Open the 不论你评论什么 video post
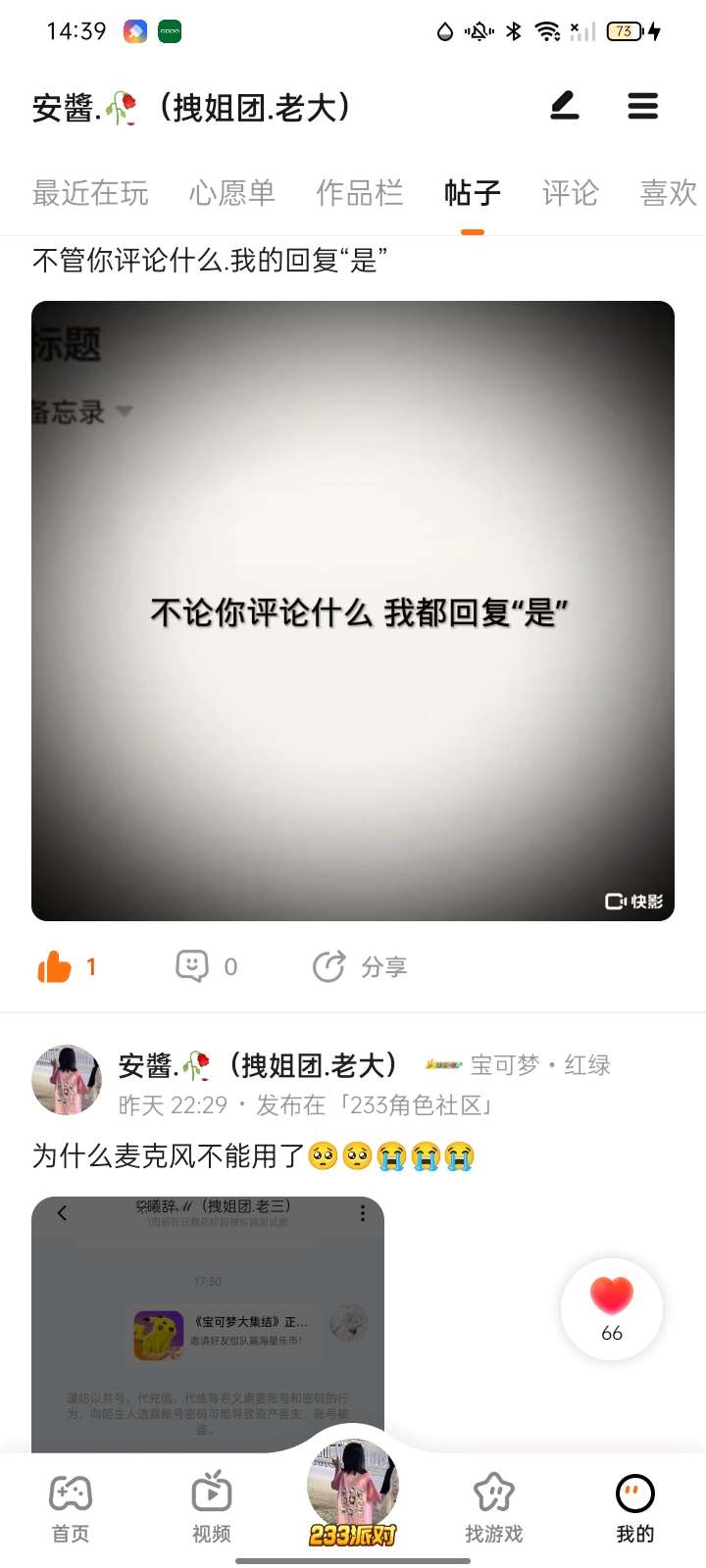The height and width of the screenshot is (1568, 706). [x=353, y=611]
